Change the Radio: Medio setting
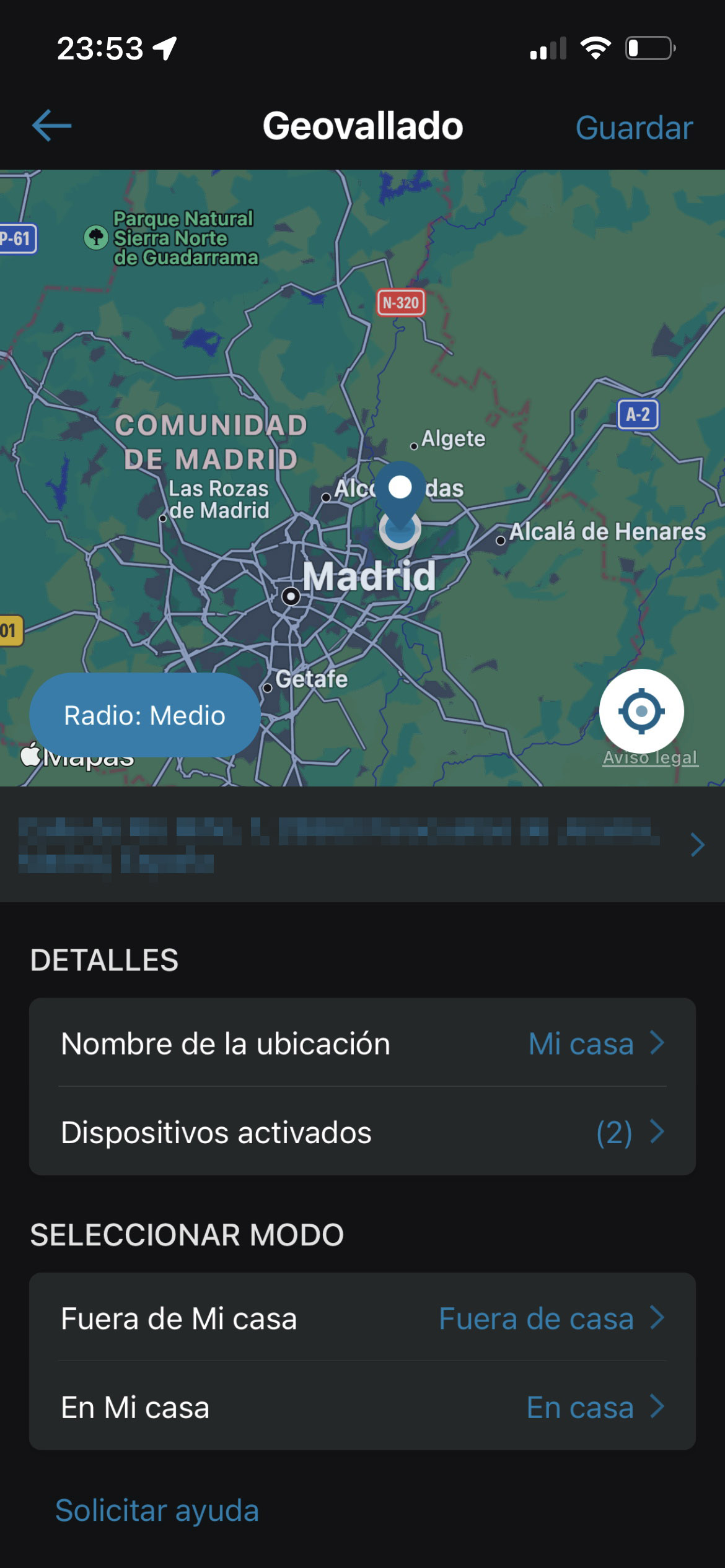Viewport: 725px width, 1568px height. (145, 715)
